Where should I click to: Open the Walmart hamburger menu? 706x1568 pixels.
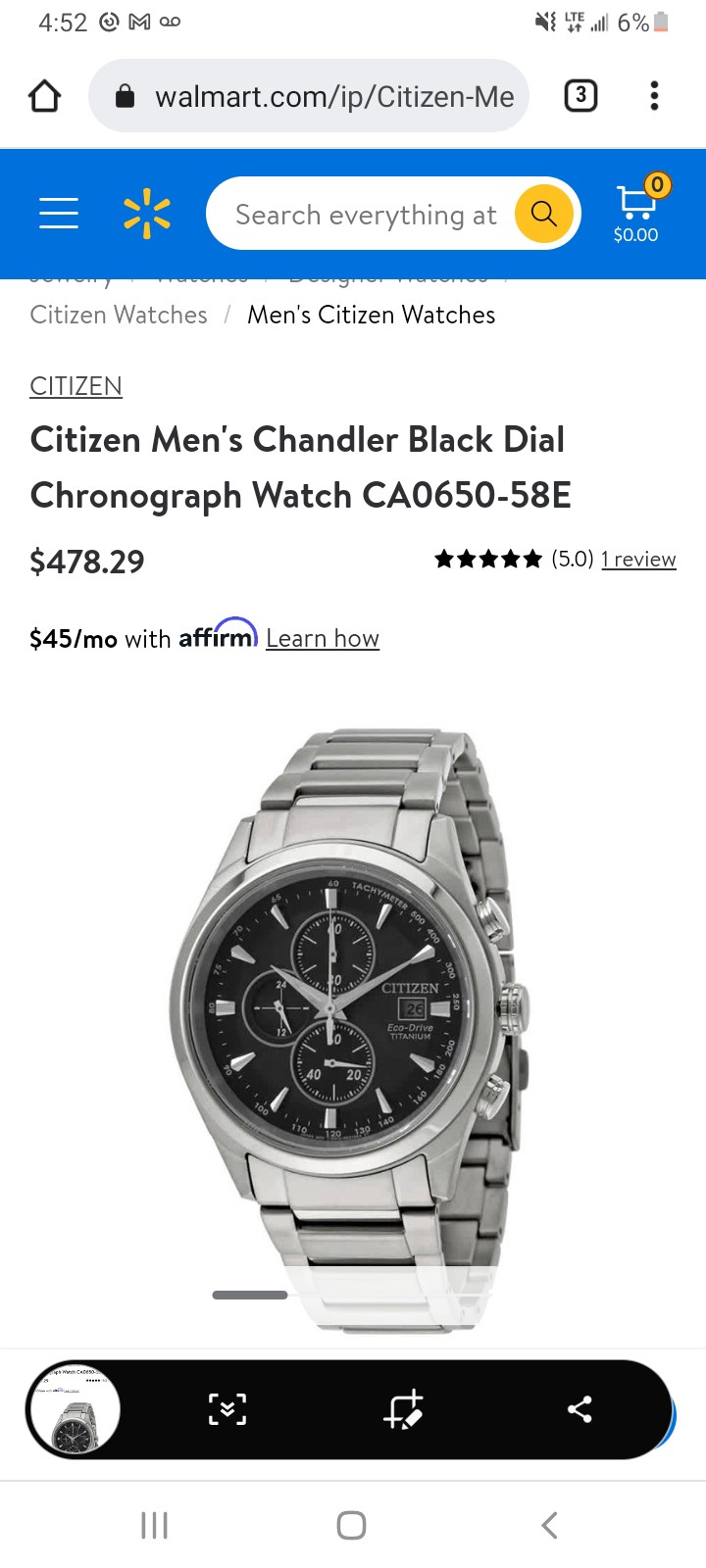pos(59,213)
